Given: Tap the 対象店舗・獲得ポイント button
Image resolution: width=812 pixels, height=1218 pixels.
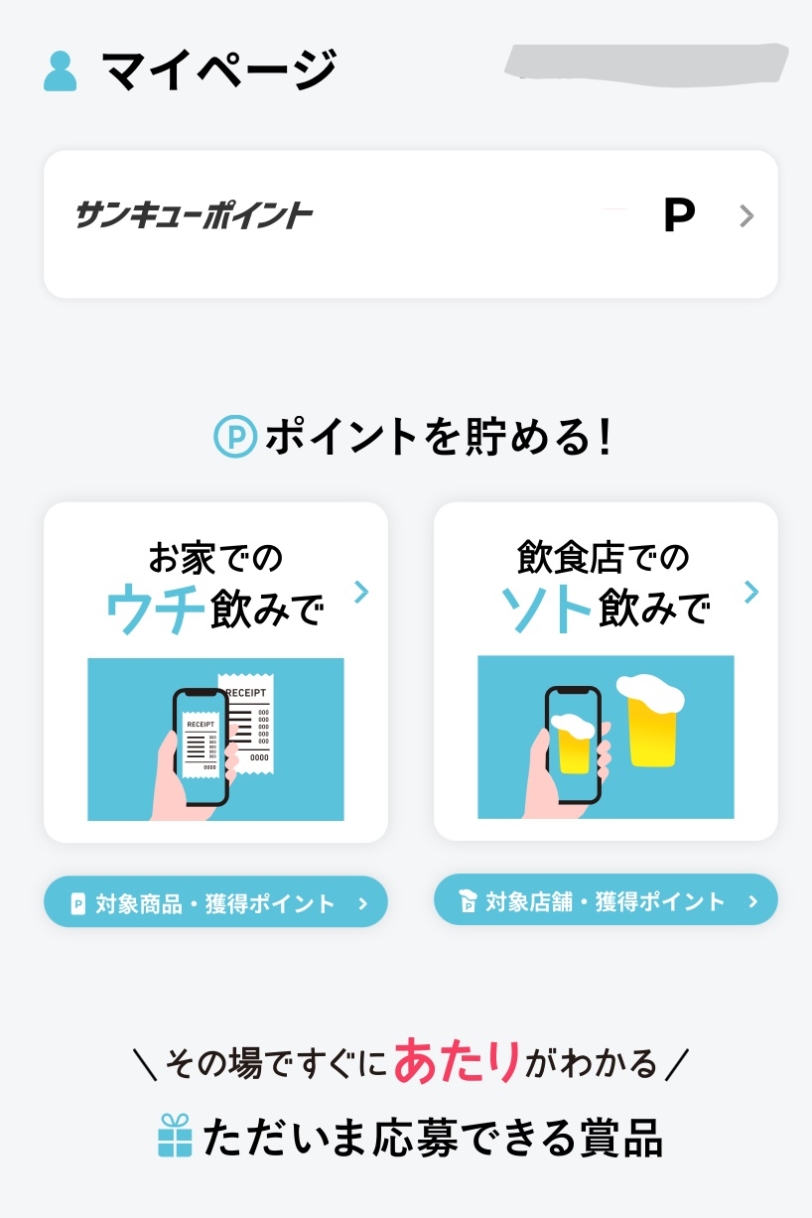Looking at the screenshot, I should pyautogui.click(x=605, y=900).
